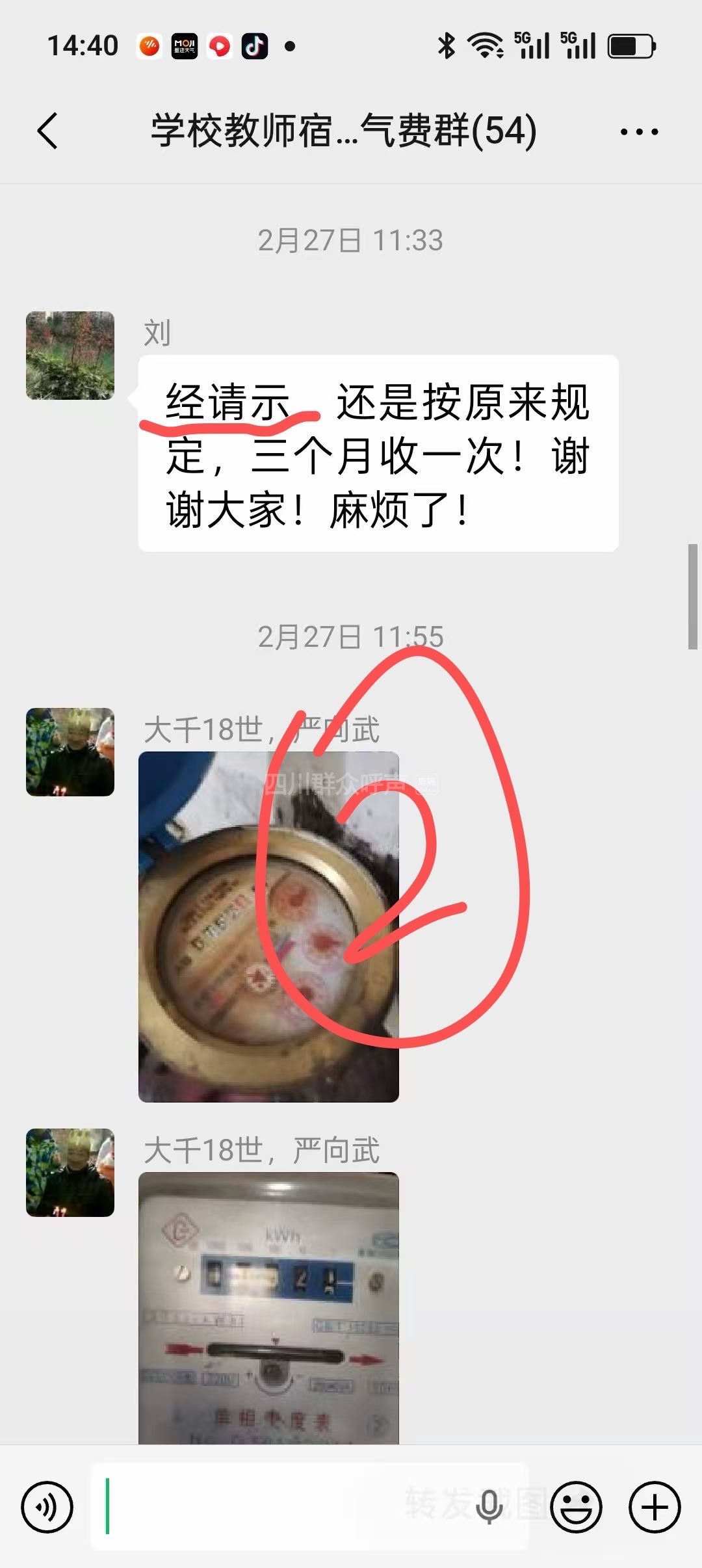The width and height of the screenshot is (702, 1568).
Task: Go back from the group chat
Action: [48, 131]
